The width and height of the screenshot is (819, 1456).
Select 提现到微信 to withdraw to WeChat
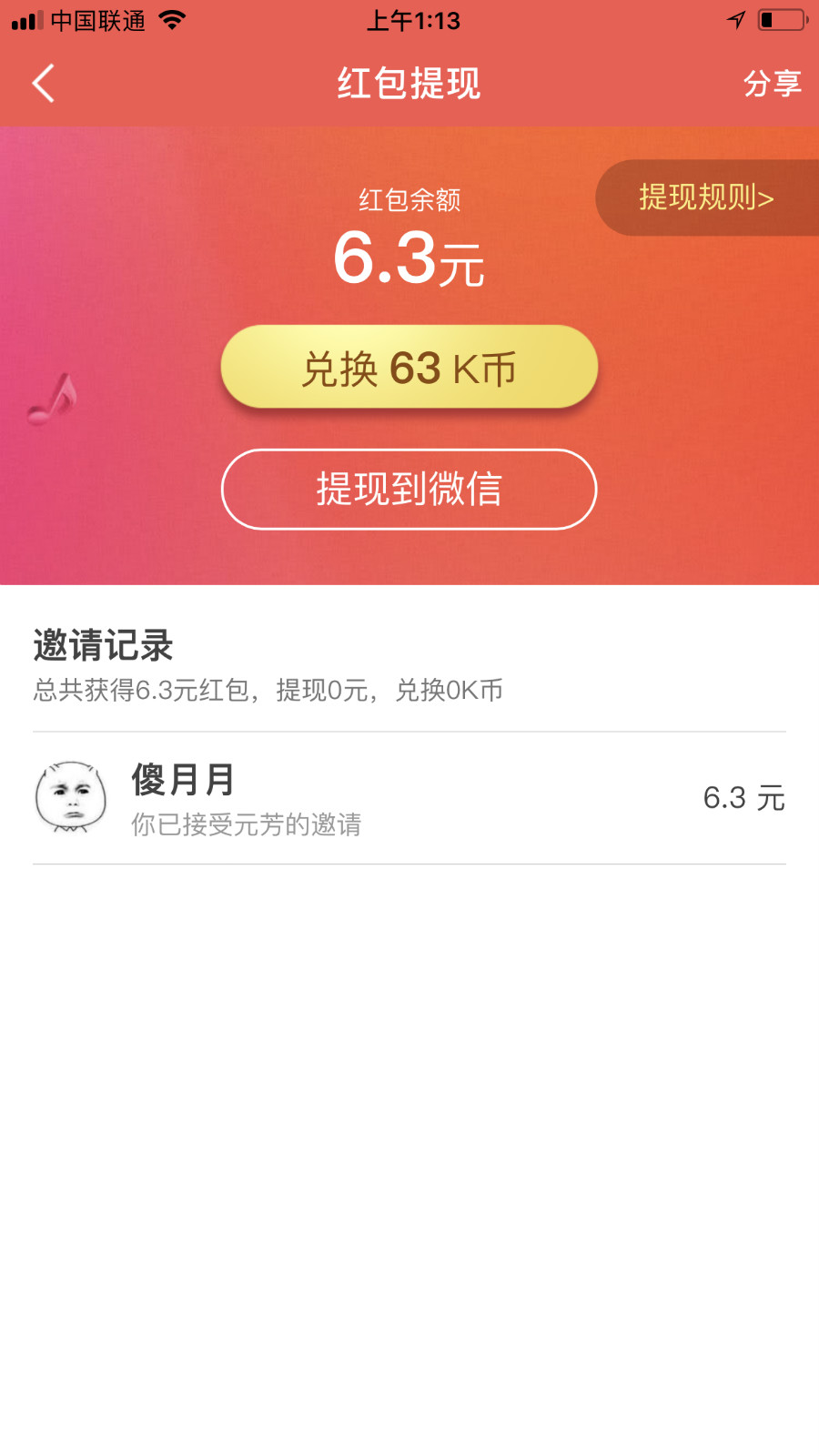pyautogui.click(x=409, y=490)
